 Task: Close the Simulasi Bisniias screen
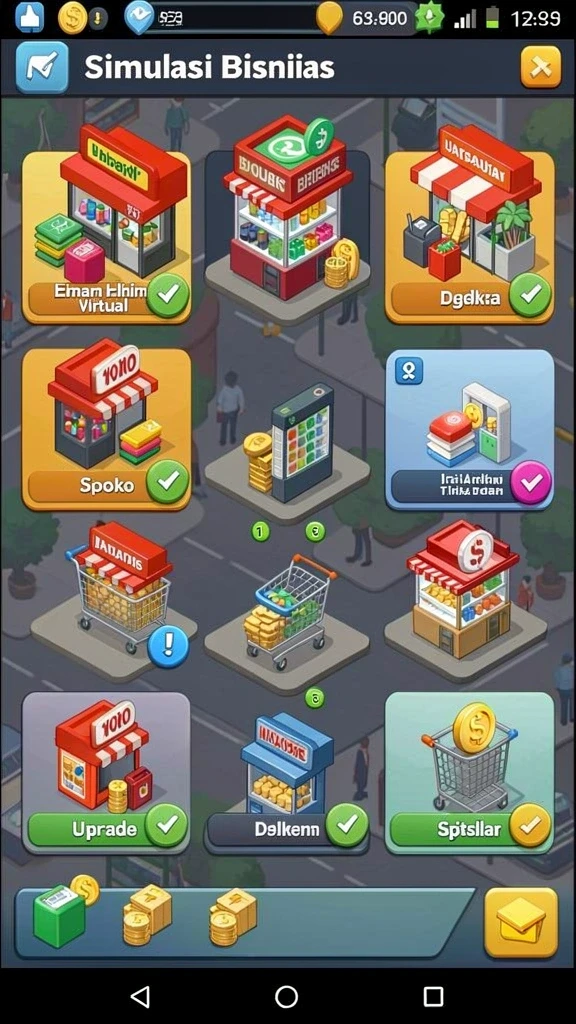tap(540, 67)
